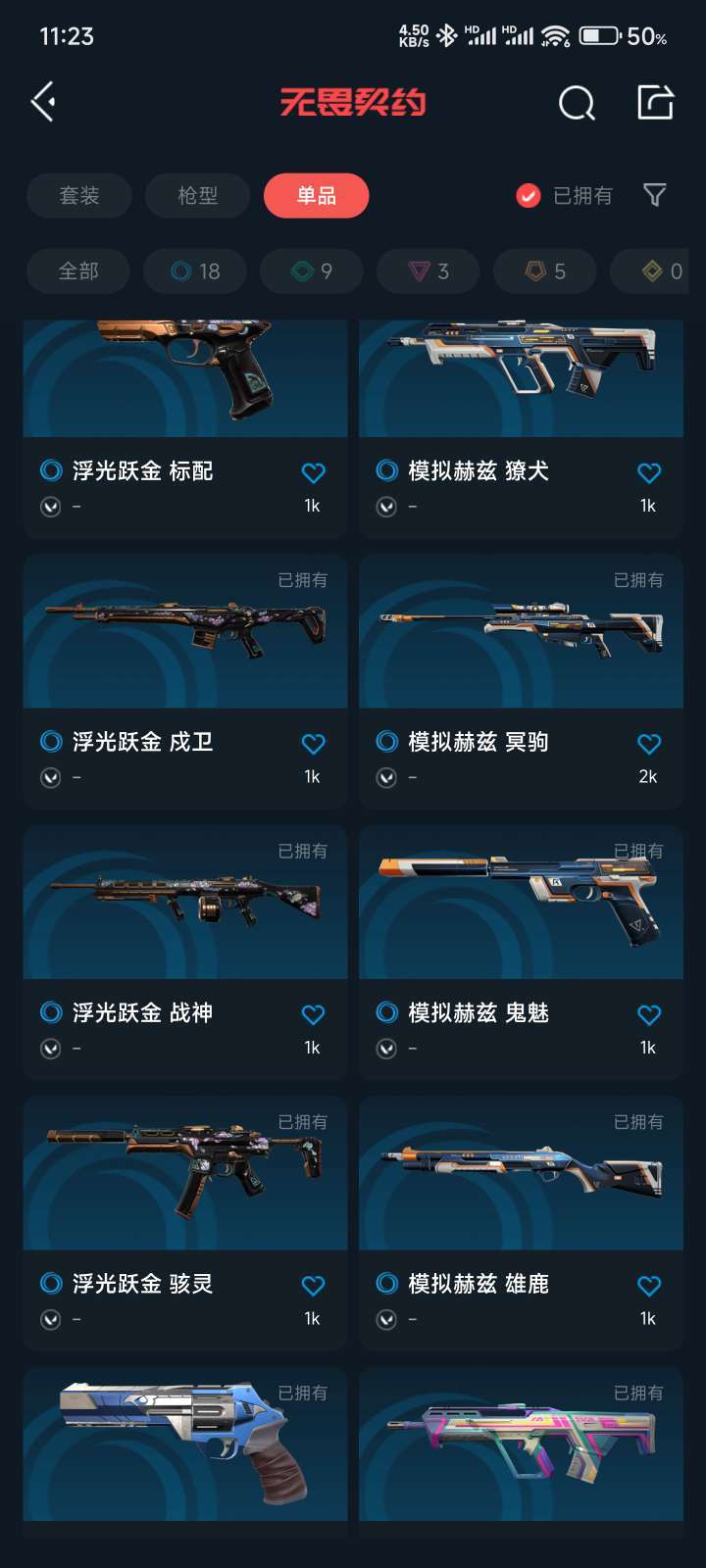Image resolution: width=706 pixels, height=1568 pixels.
Task: Open the filter funnel icon
Action: click(x=654, y=195)
